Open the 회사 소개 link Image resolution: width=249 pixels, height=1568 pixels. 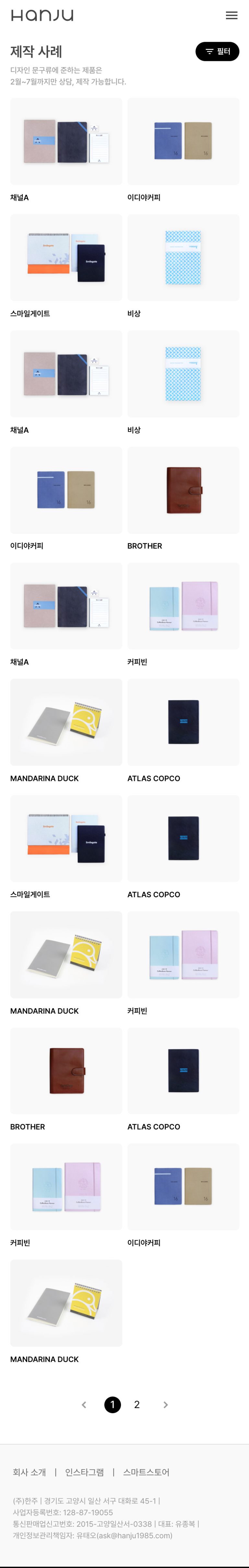click(29, 1472)
